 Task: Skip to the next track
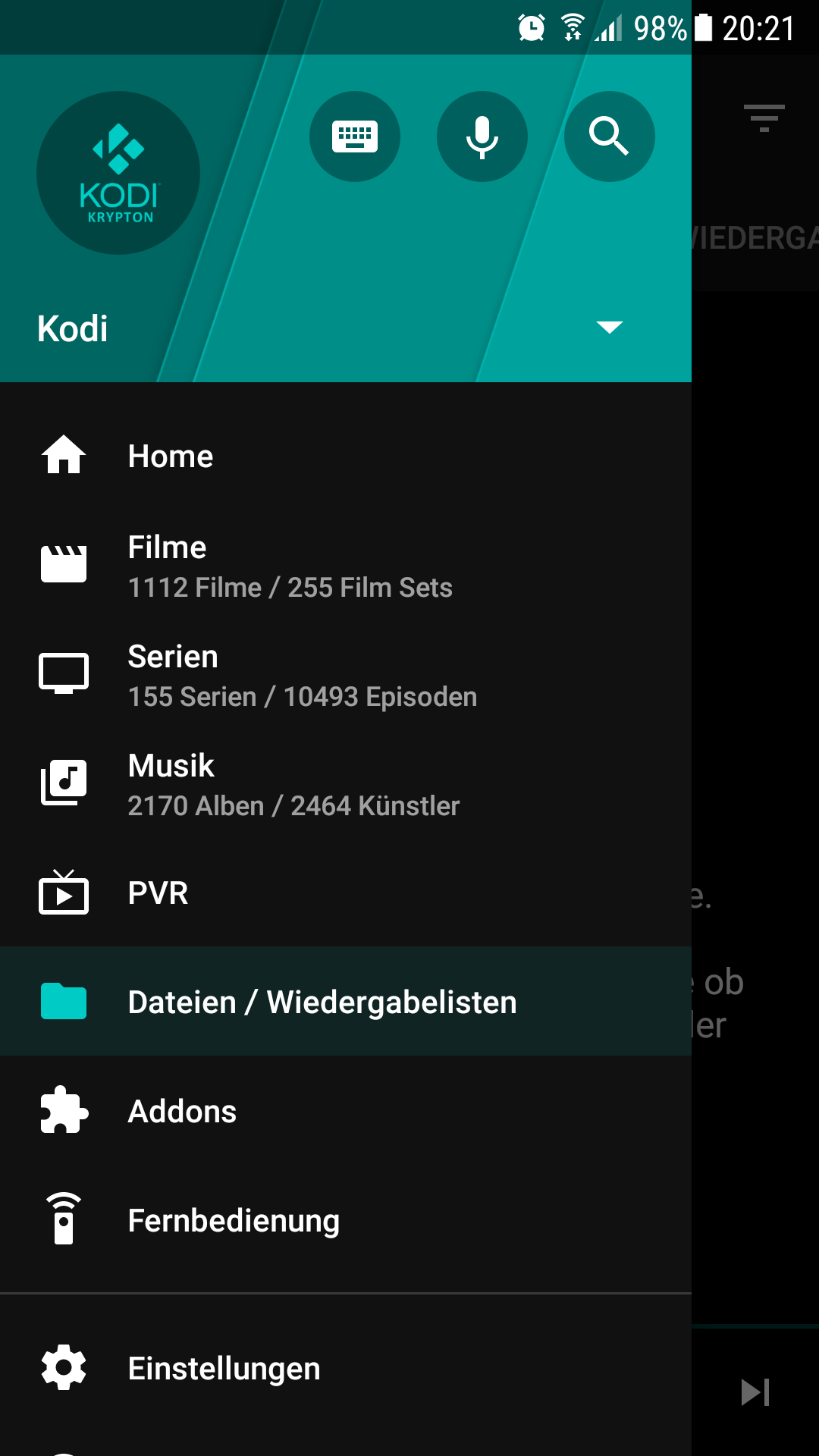point(755,1392)
